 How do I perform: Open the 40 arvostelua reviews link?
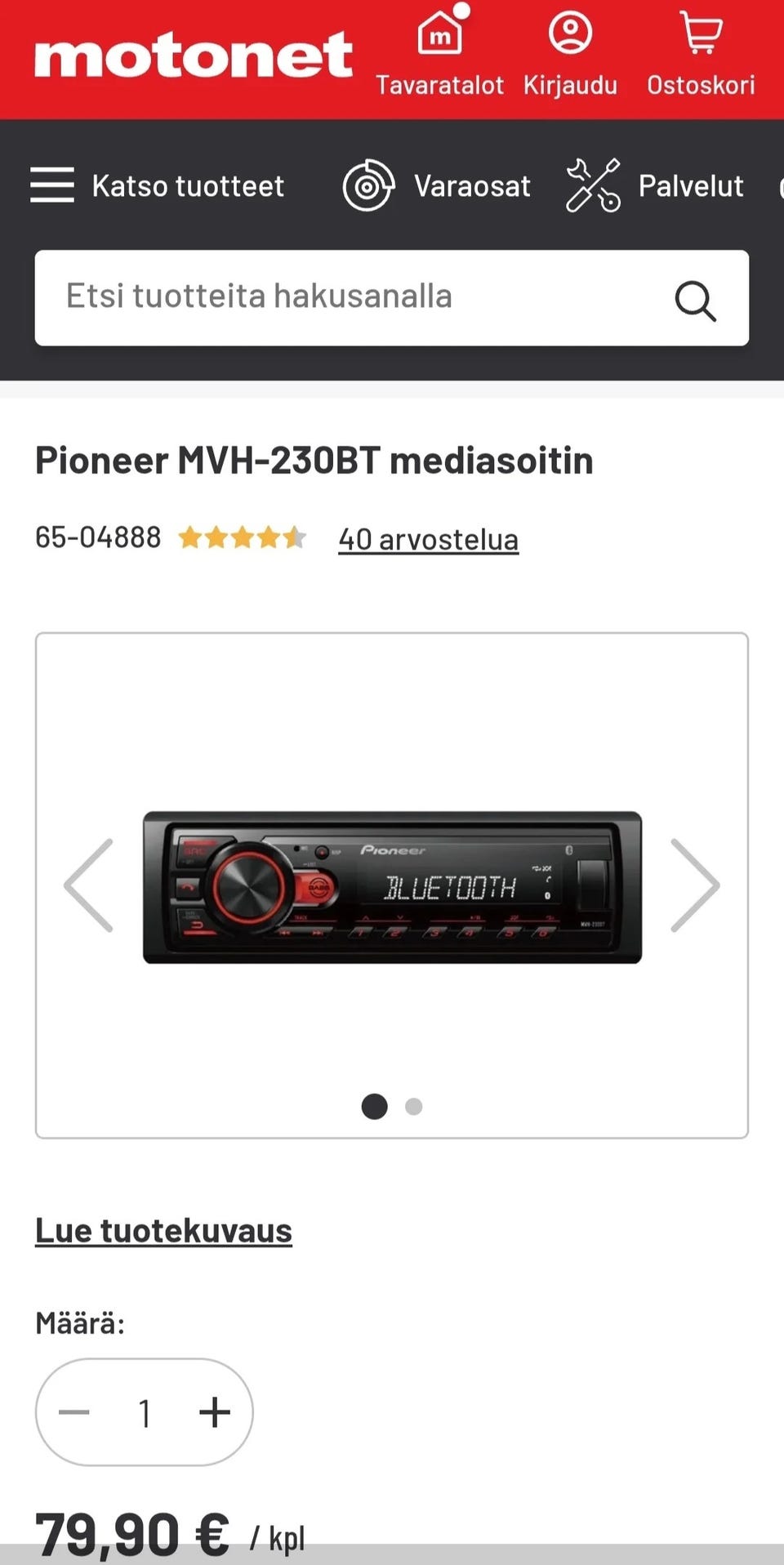coord(428,539)
